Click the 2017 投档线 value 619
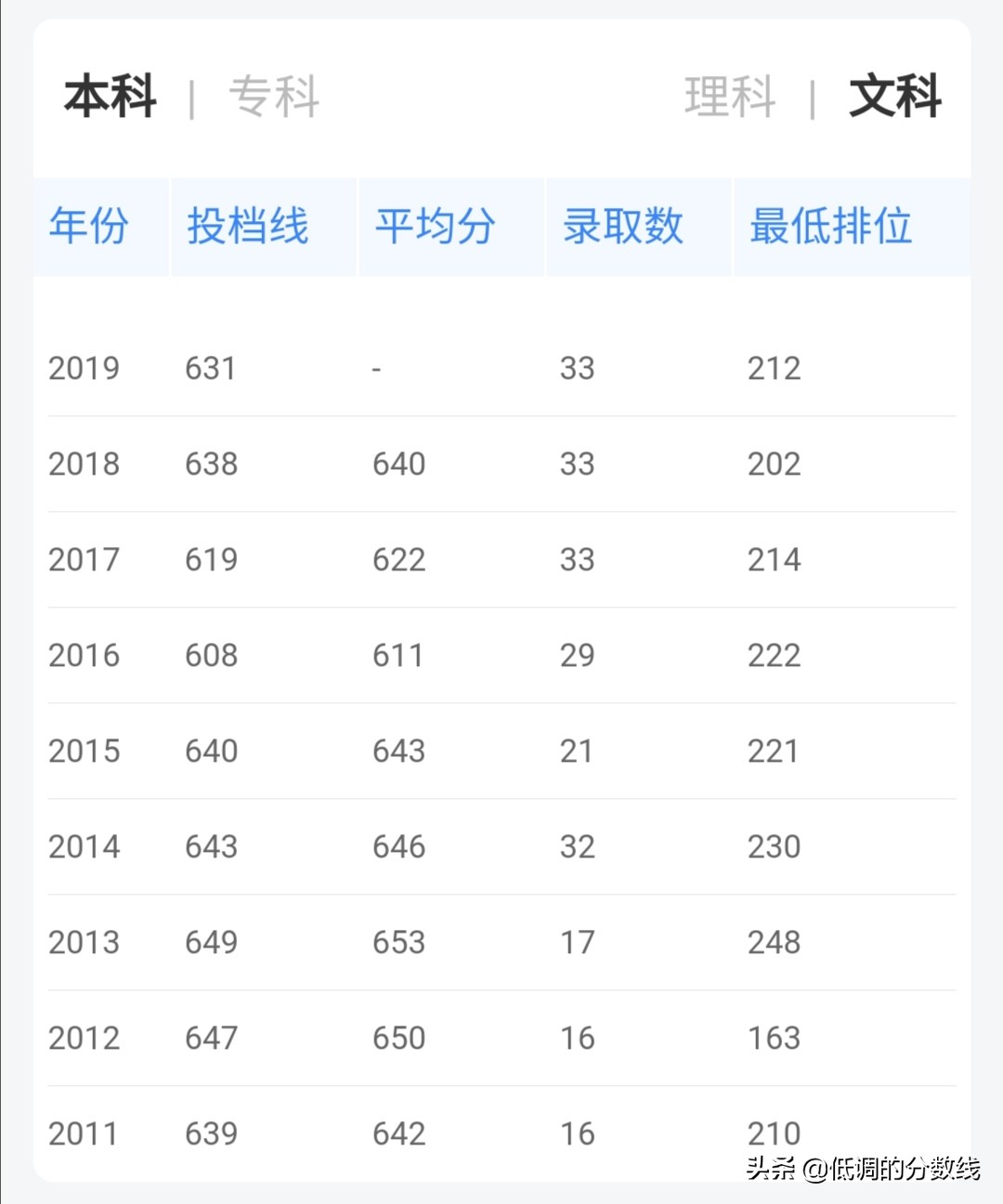Viewport: 1003px width, 1204px height. pos(211,559)
